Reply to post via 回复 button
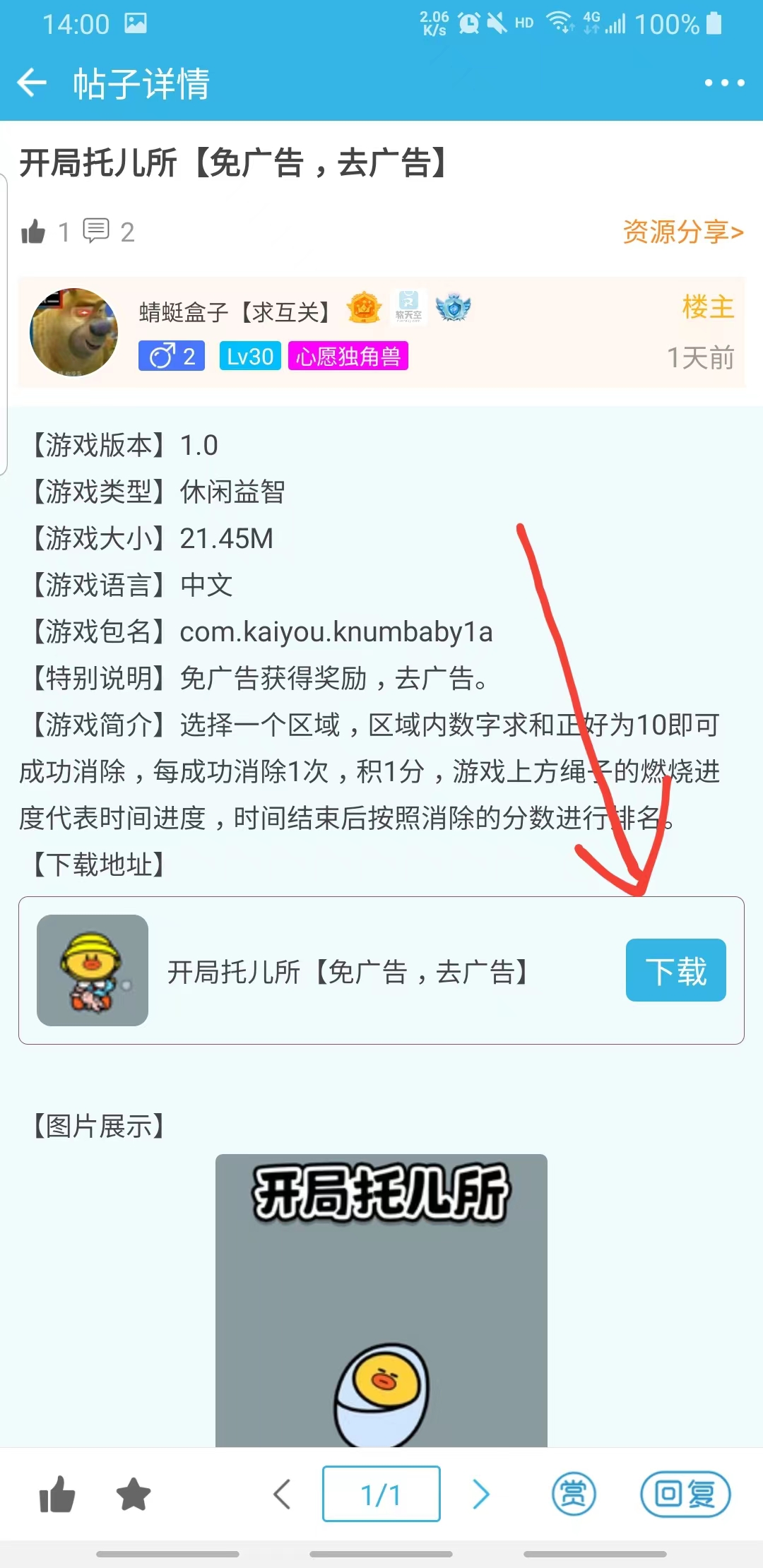Viewport: 763px width, 1568px height. coord(685,1494)
